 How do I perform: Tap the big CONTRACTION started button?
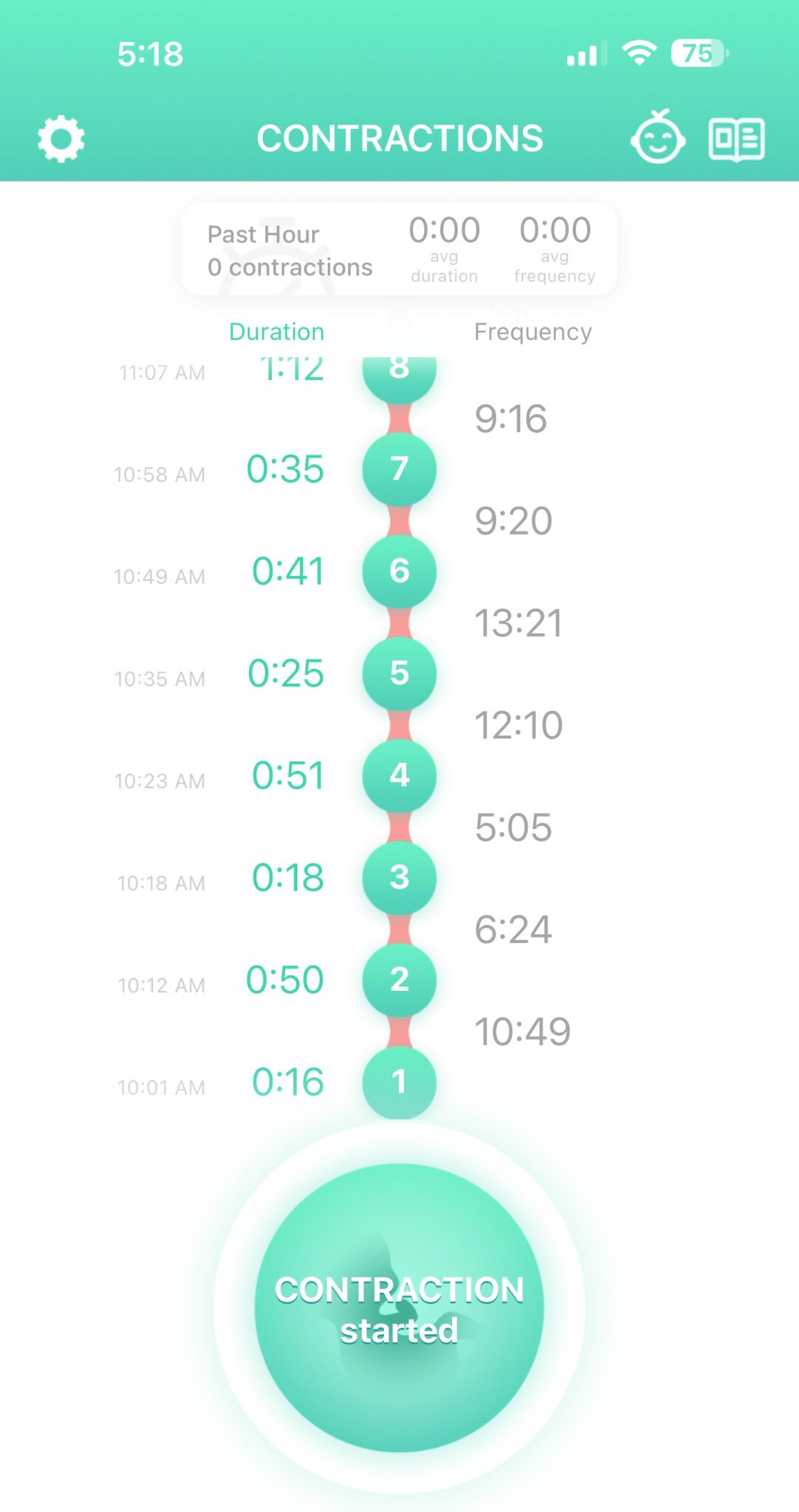pyautogui.click(x=399, y=1307)
